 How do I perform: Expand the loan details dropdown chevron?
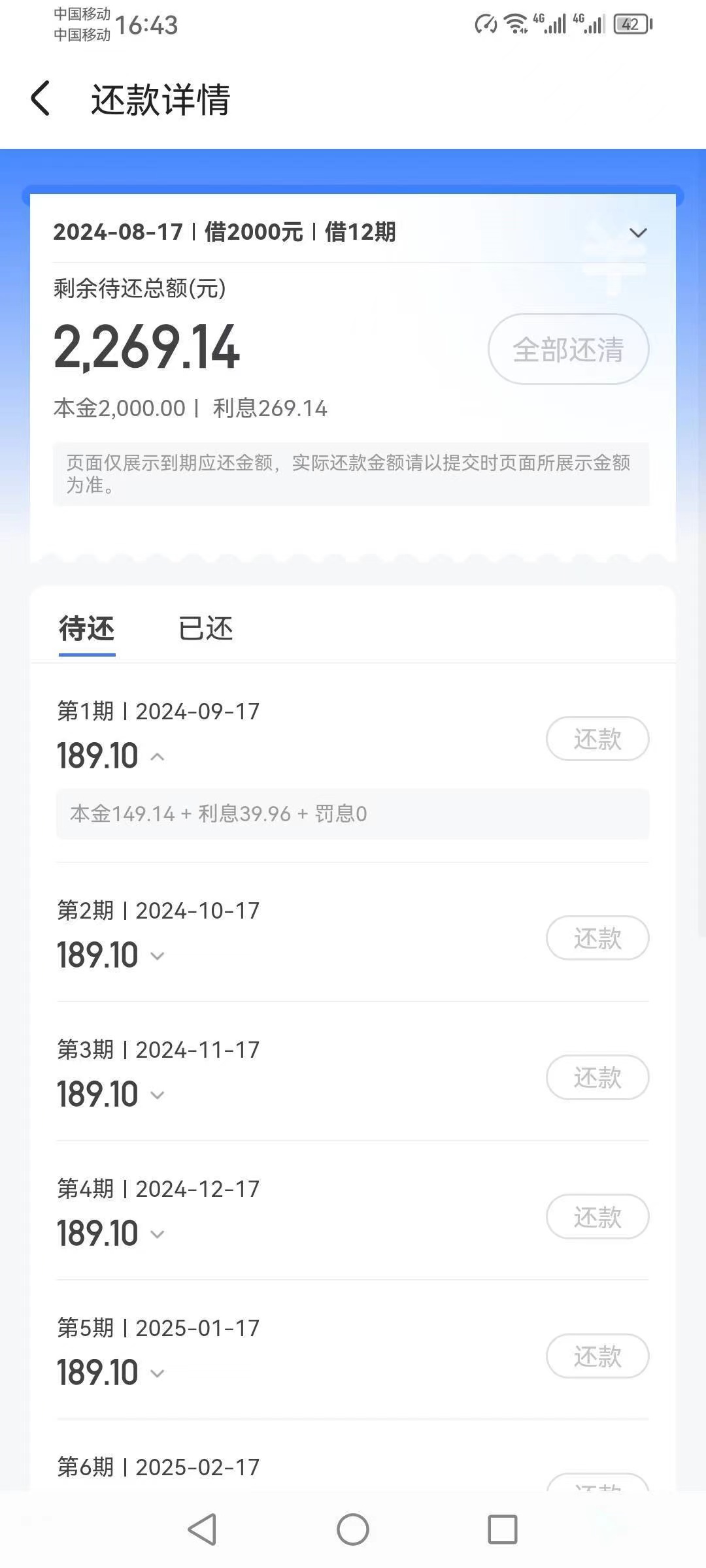638,233
